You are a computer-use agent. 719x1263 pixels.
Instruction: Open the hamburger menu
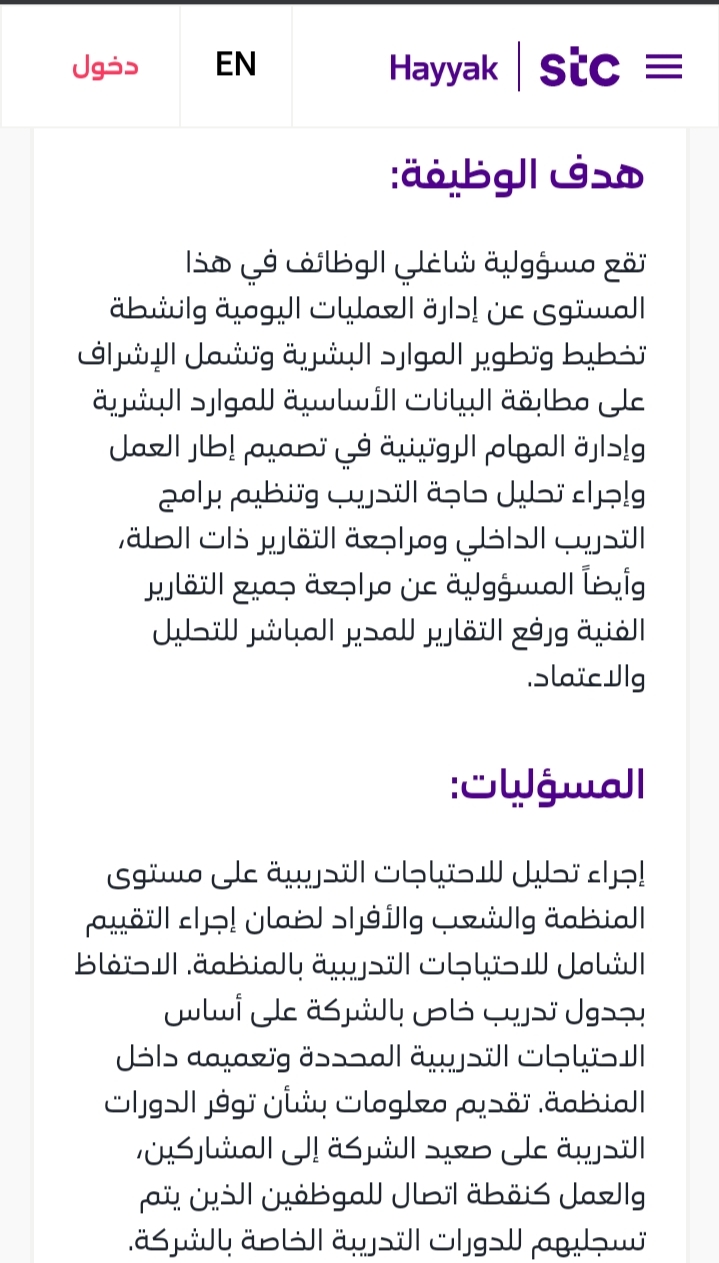click(664, 67)
